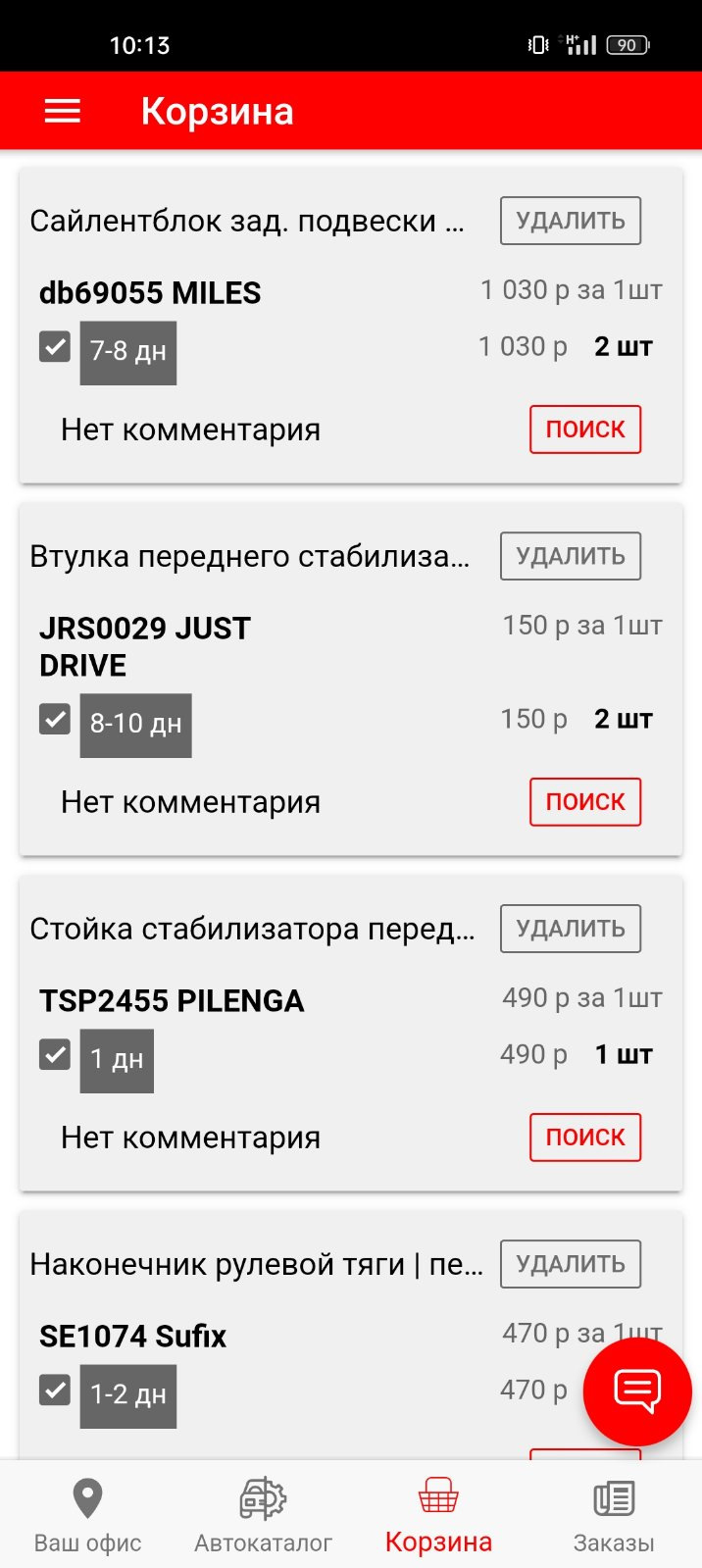Delete the db69055 MILES item
Screen dimensions: 702x1568
571,221
